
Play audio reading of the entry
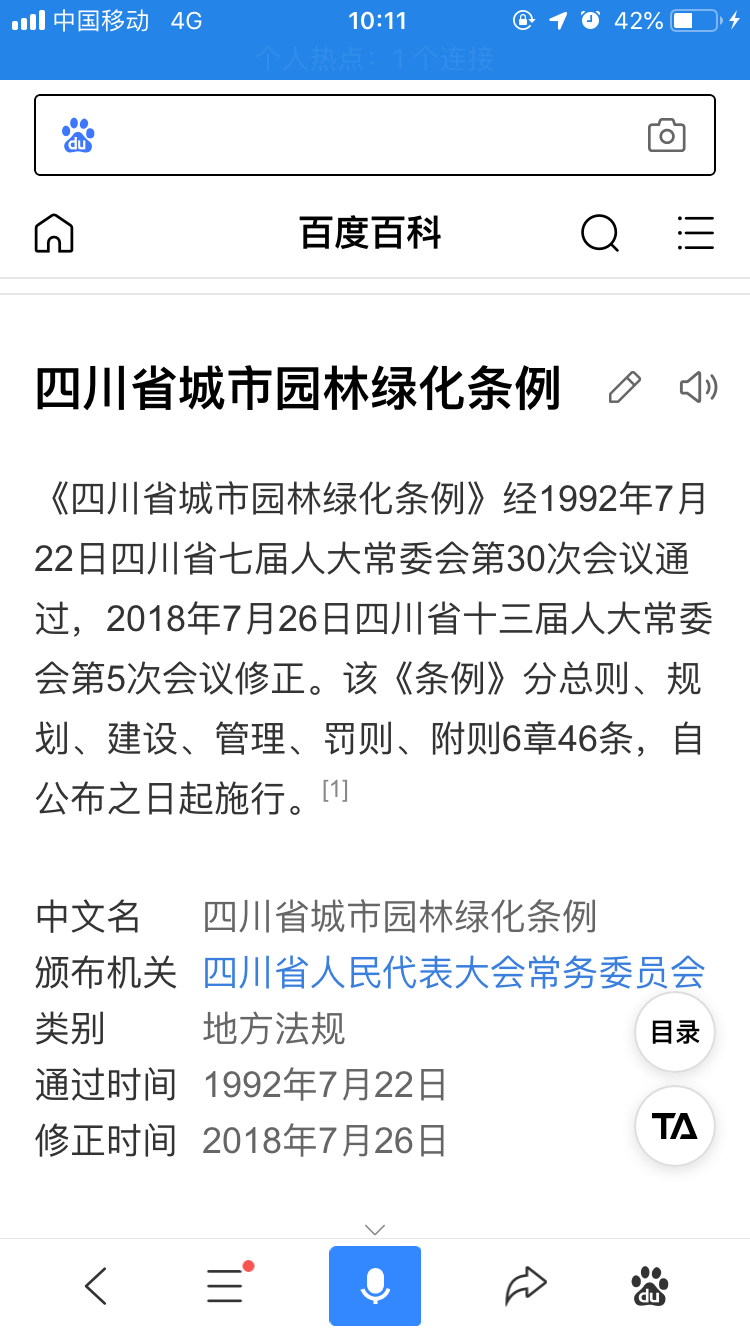[x=698, y=388]
